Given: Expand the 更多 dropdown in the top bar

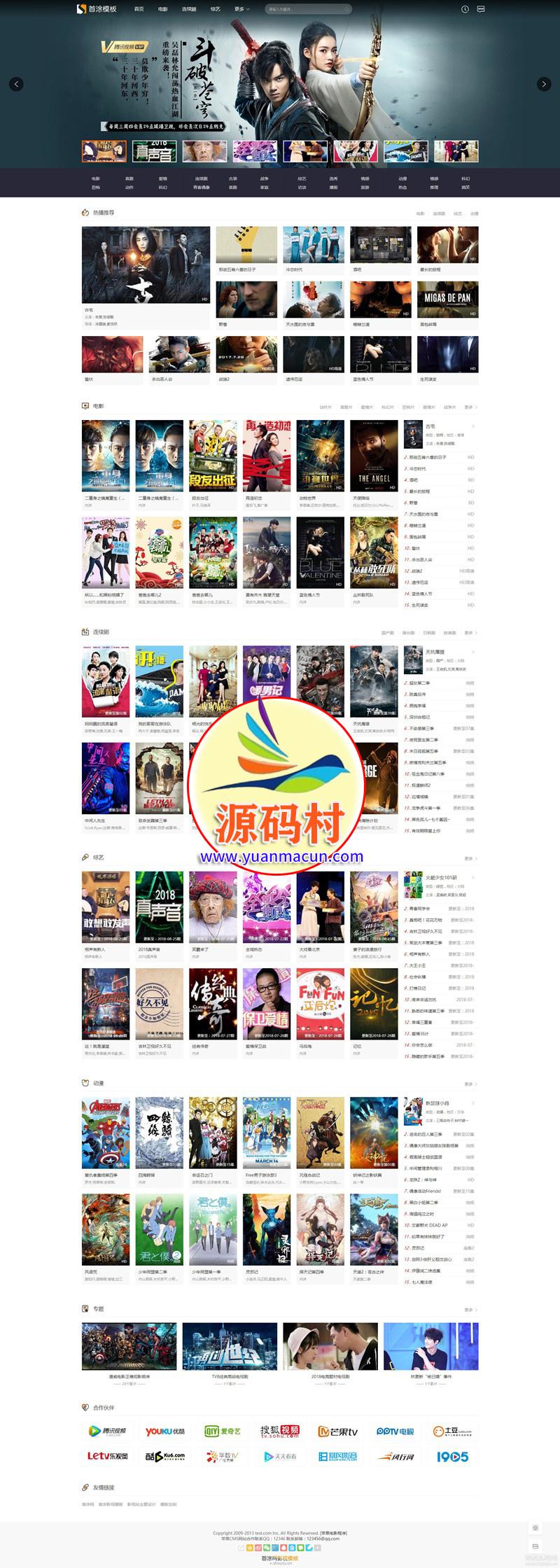Looking at the screenshot, I should point(241,9).
